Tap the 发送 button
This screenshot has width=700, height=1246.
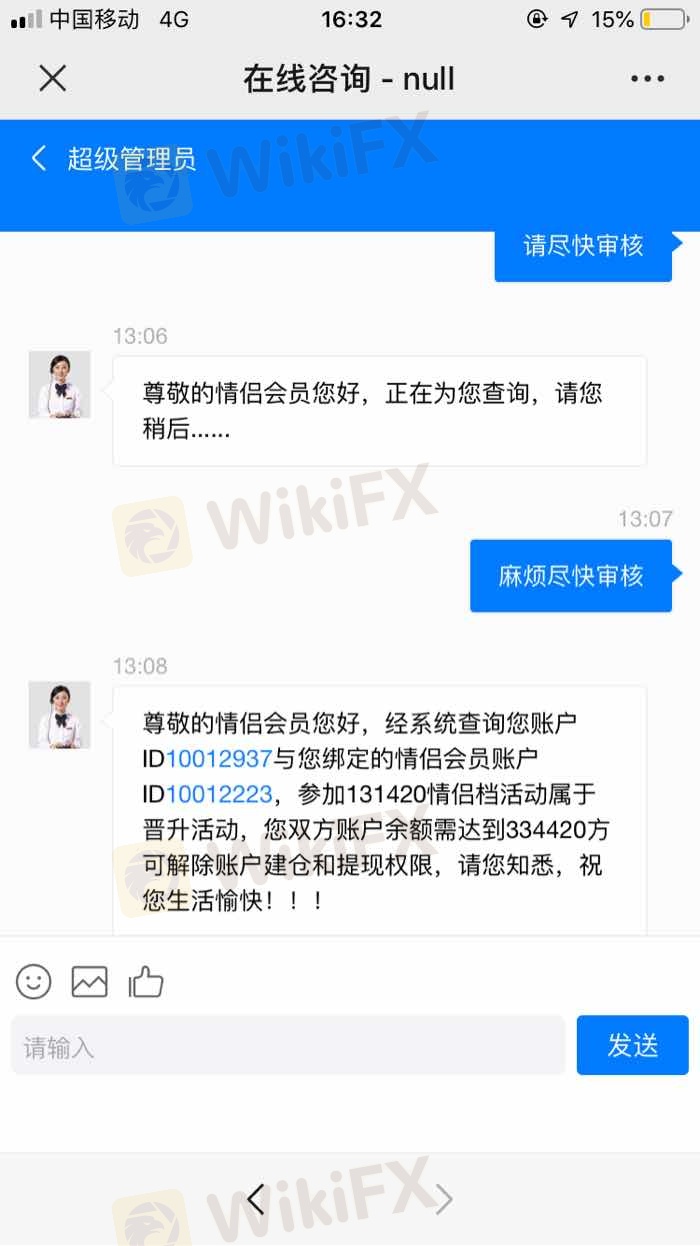click(633, 1046)
